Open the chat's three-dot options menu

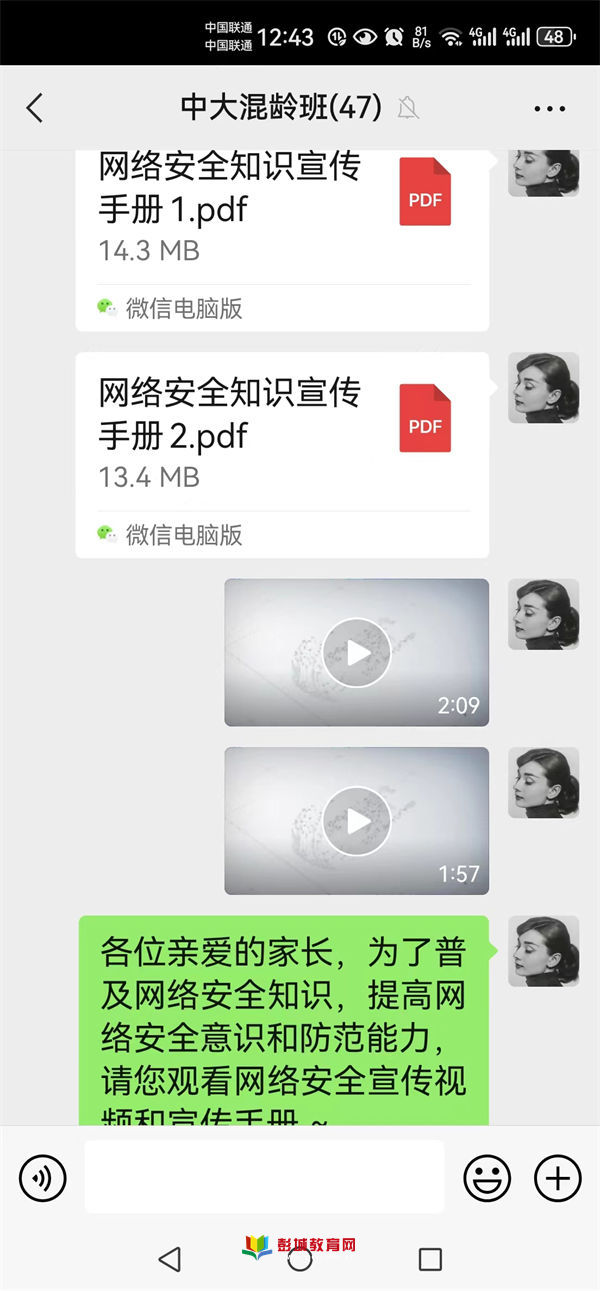tap(550, 109)
